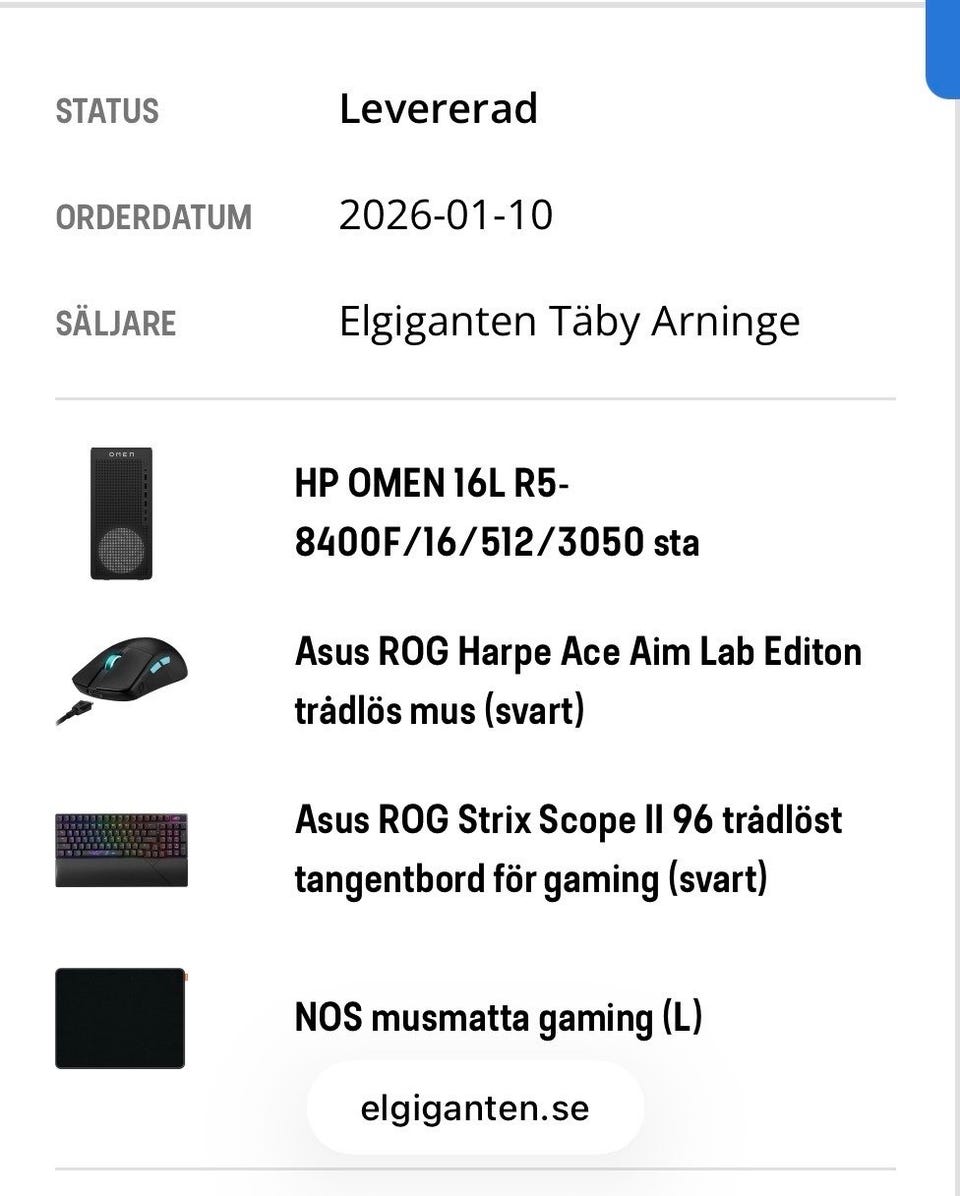Click the seller Elgiganten Täby Arninge

pyautogui.click(x=570, y=321)
